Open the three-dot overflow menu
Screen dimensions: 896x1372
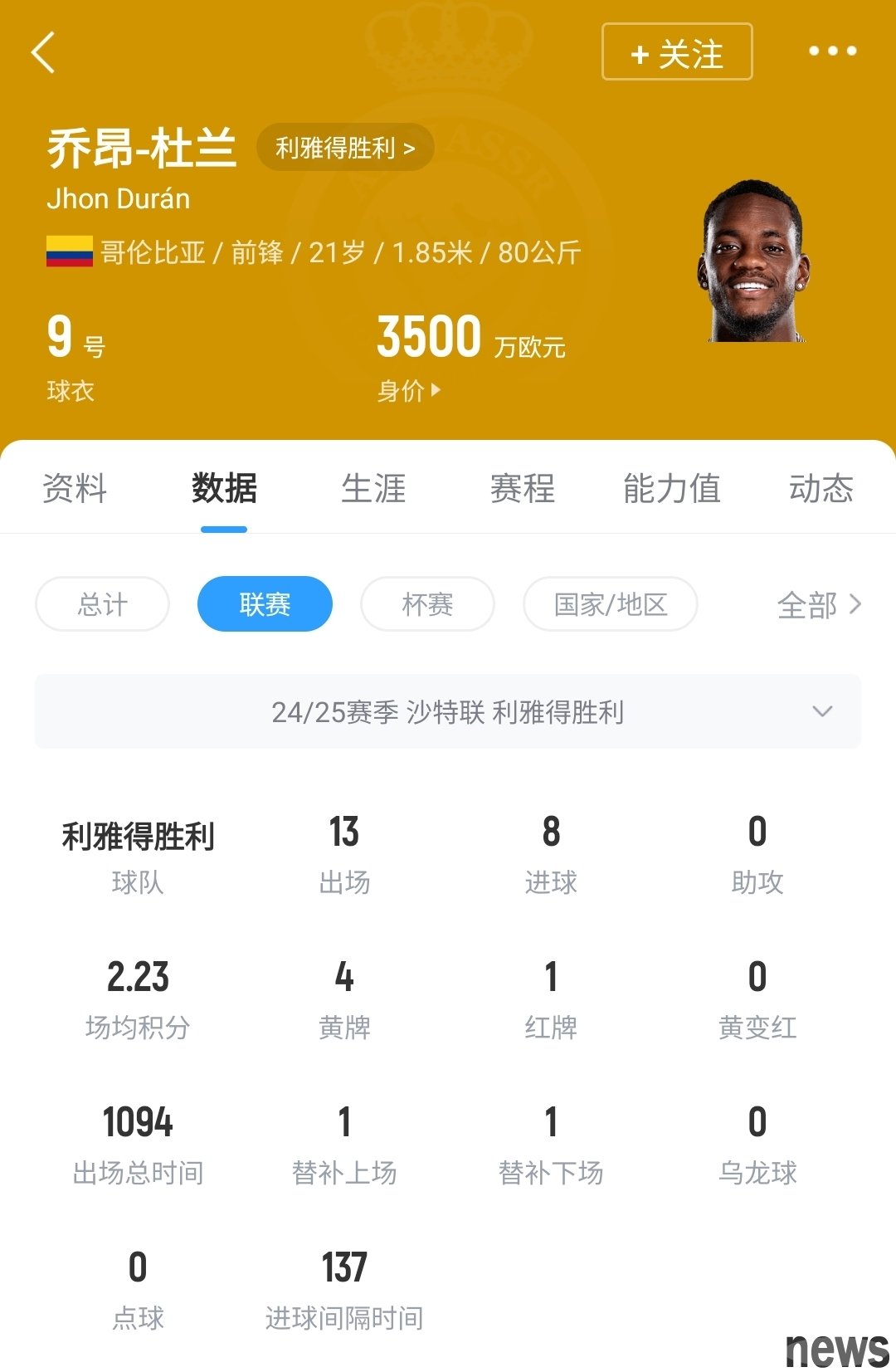(832, 51)
